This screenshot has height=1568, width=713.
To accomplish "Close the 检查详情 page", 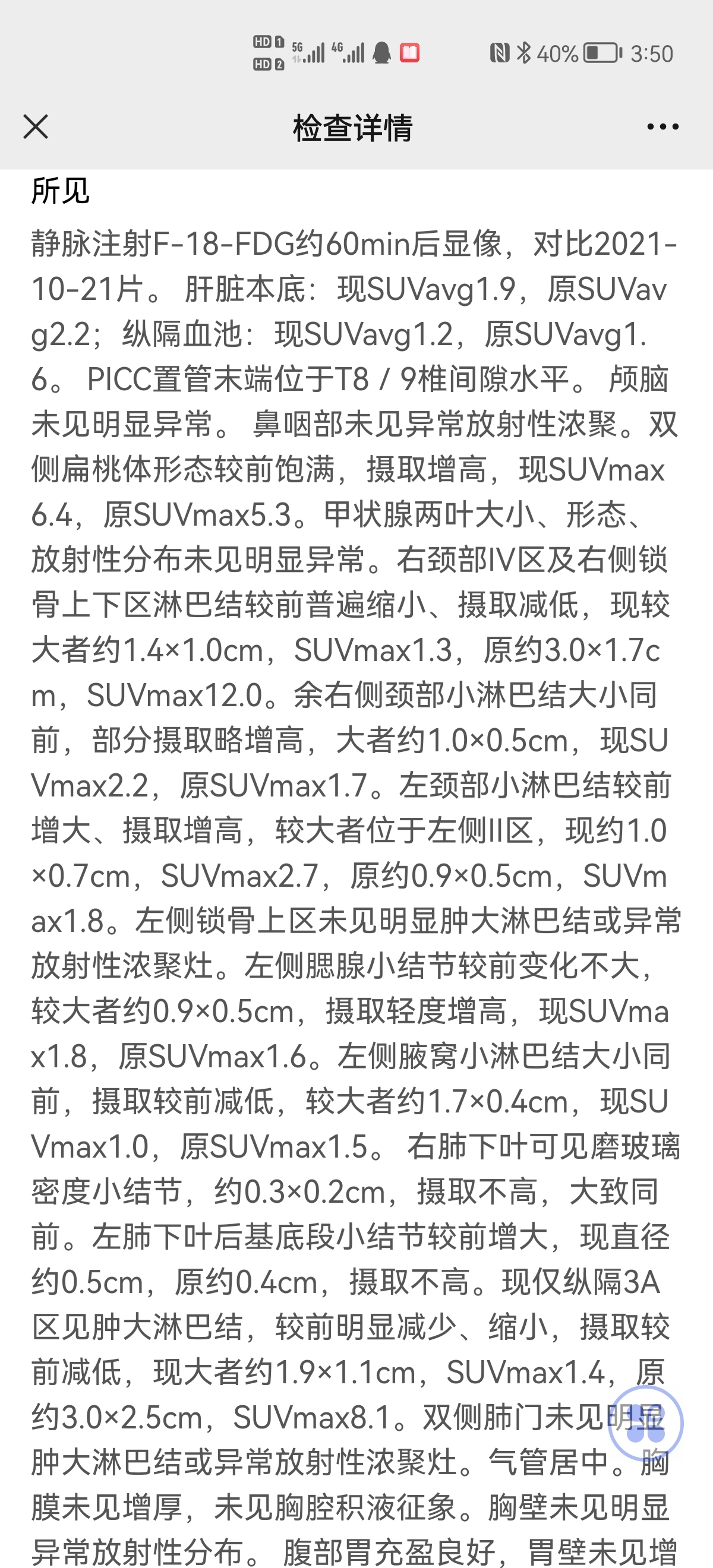I will (x=35, y=127).
